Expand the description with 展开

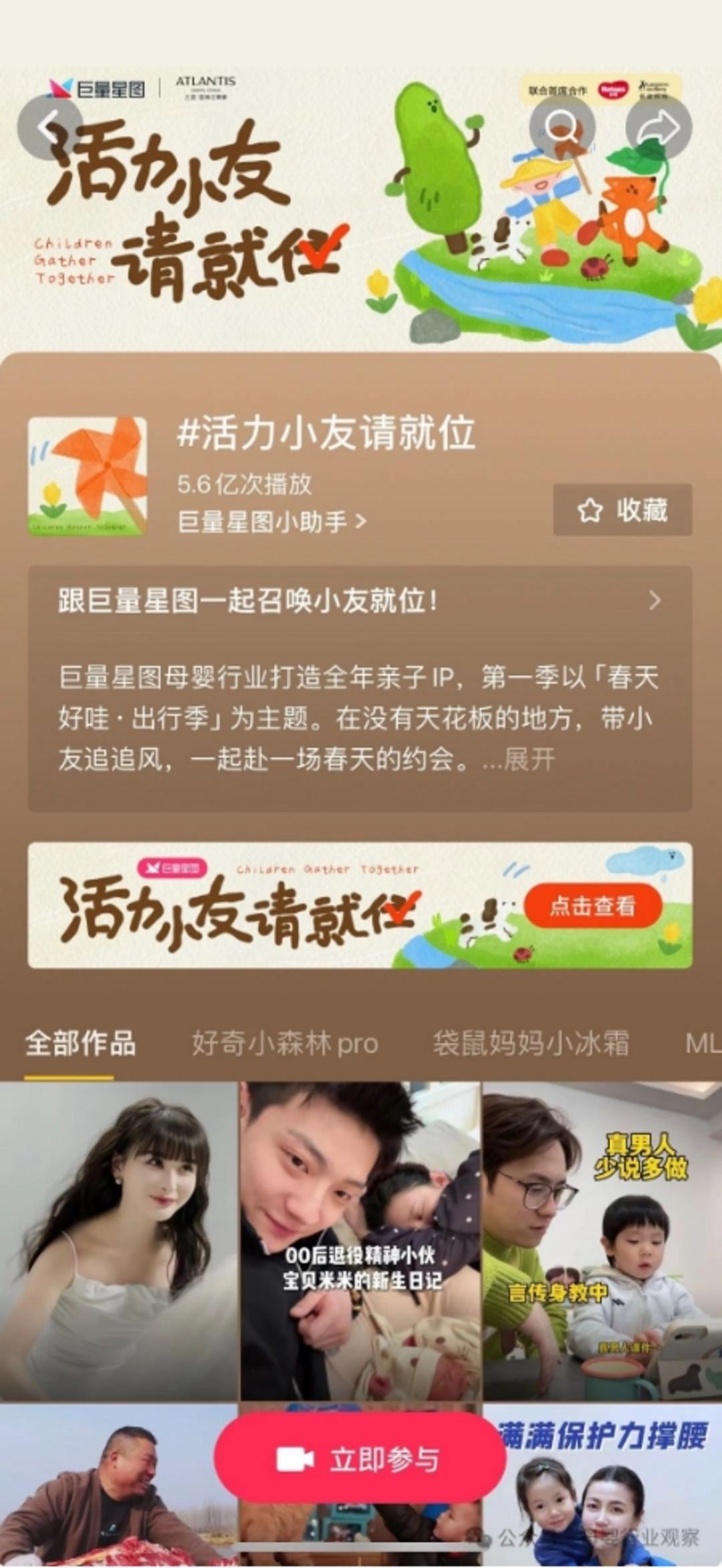(x=528, y=760)
